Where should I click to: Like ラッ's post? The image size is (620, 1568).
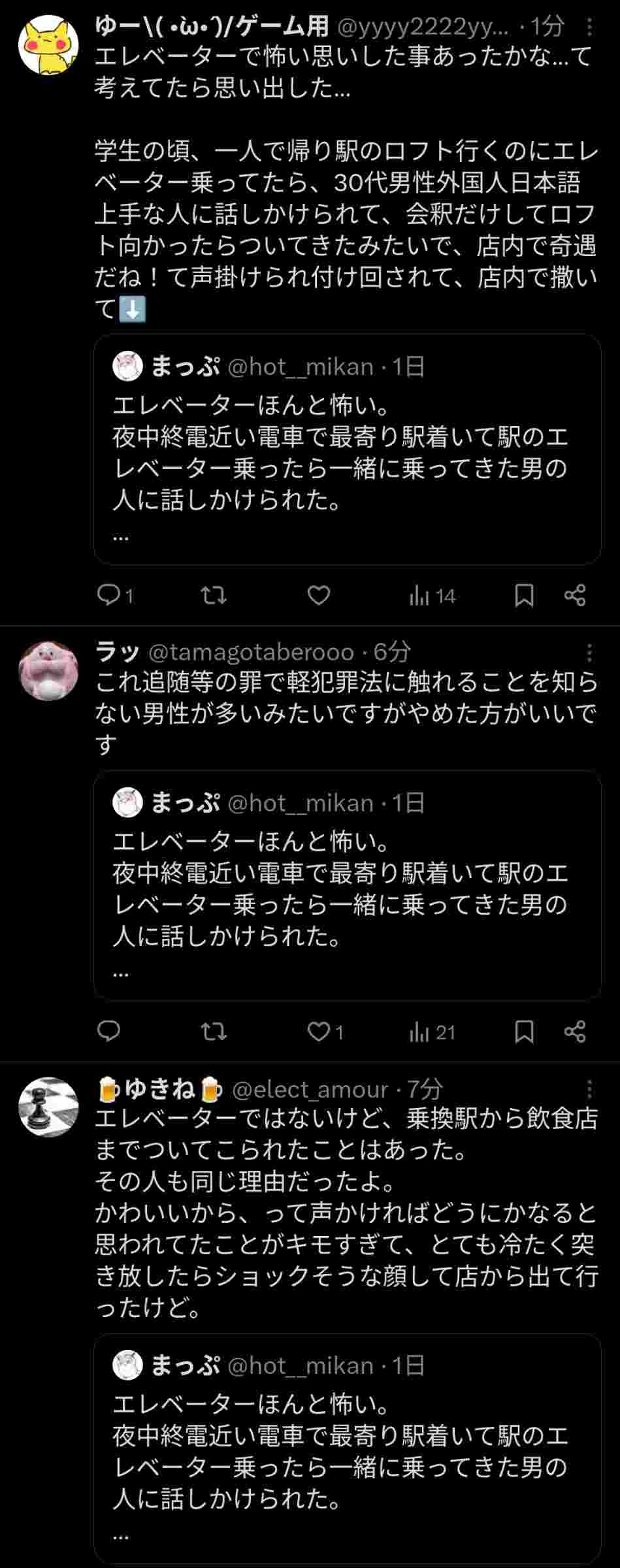319,1032
